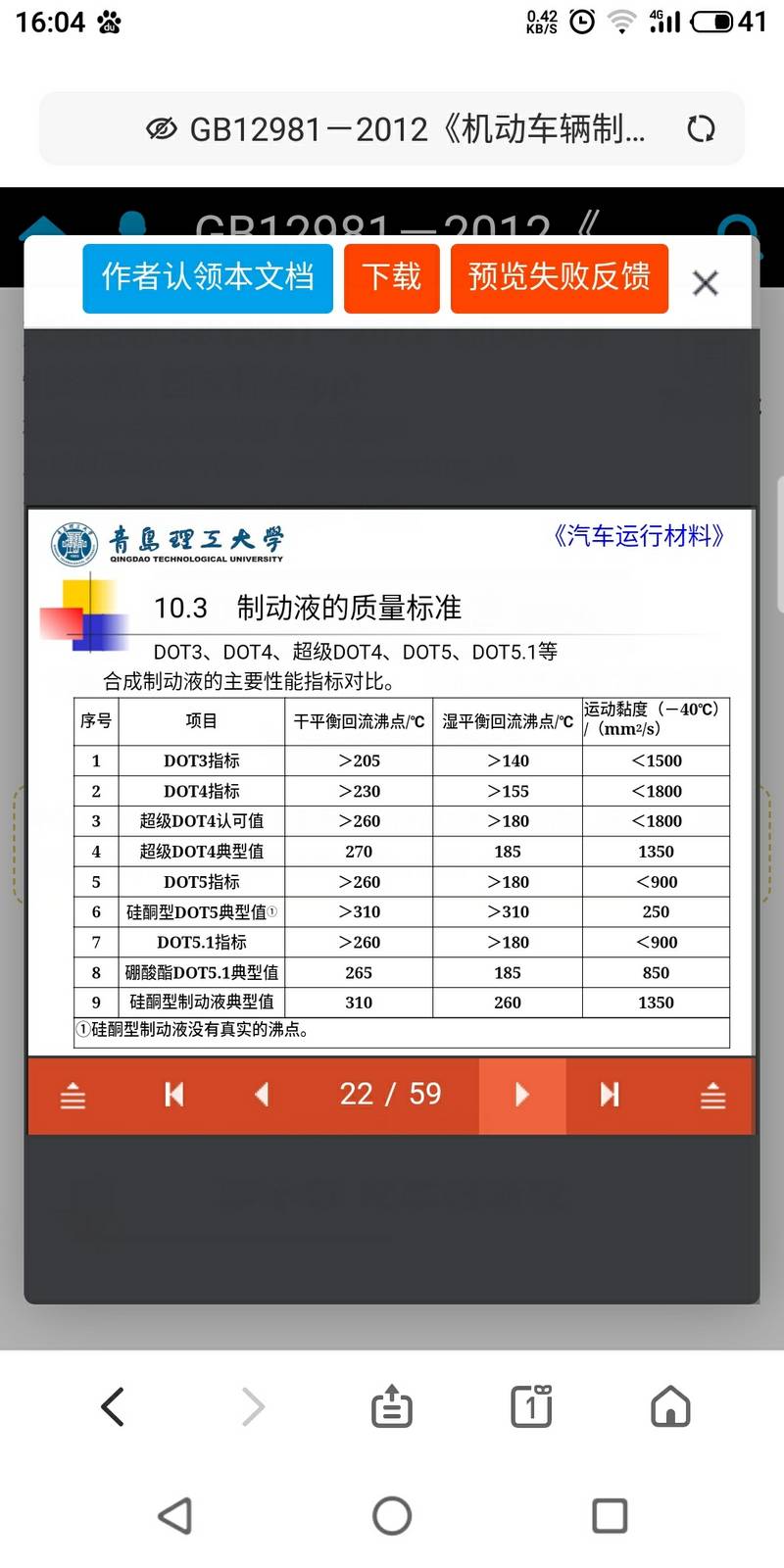
Task: Open left viewer toolbar menu icon
Action: pyautogui.click(x=73, y=1096)
